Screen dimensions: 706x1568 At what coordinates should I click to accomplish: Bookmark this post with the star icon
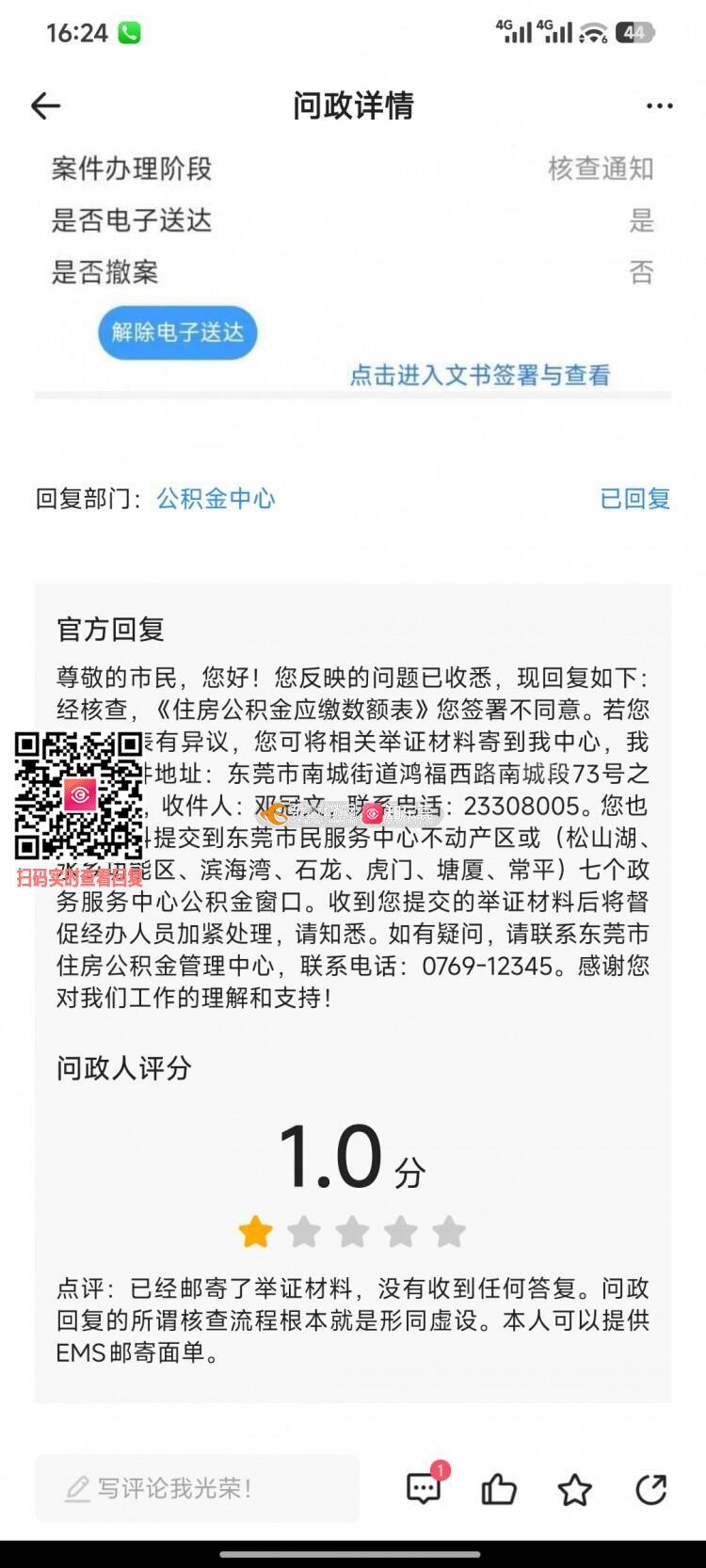pos(574,1489)
